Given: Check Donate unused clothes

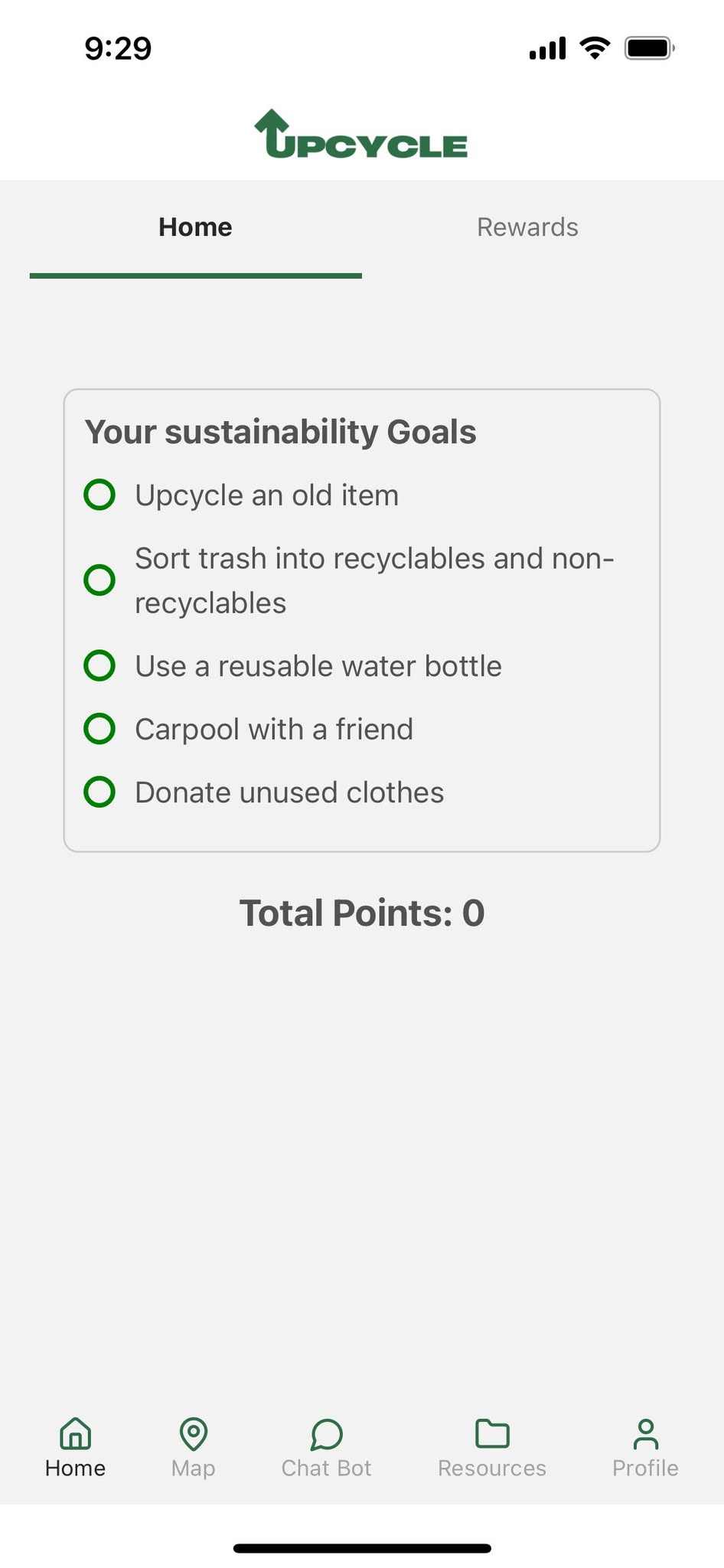Looking at the screenshot, I should (99, 792).
